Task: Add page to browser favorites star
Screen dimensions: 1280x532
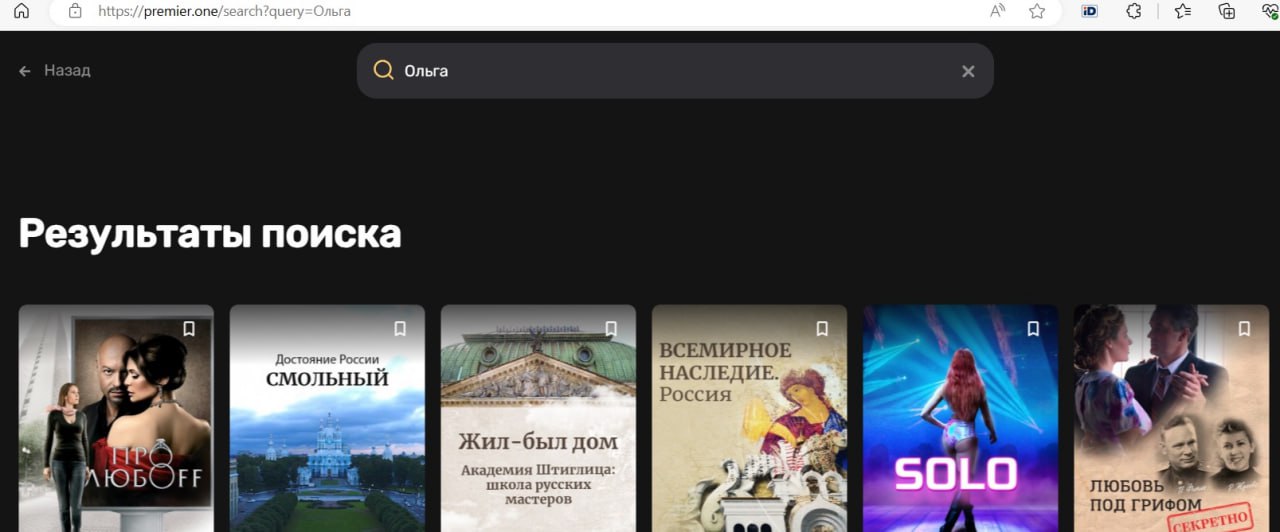Action: pyautogui.click(x=1037, y=11)
